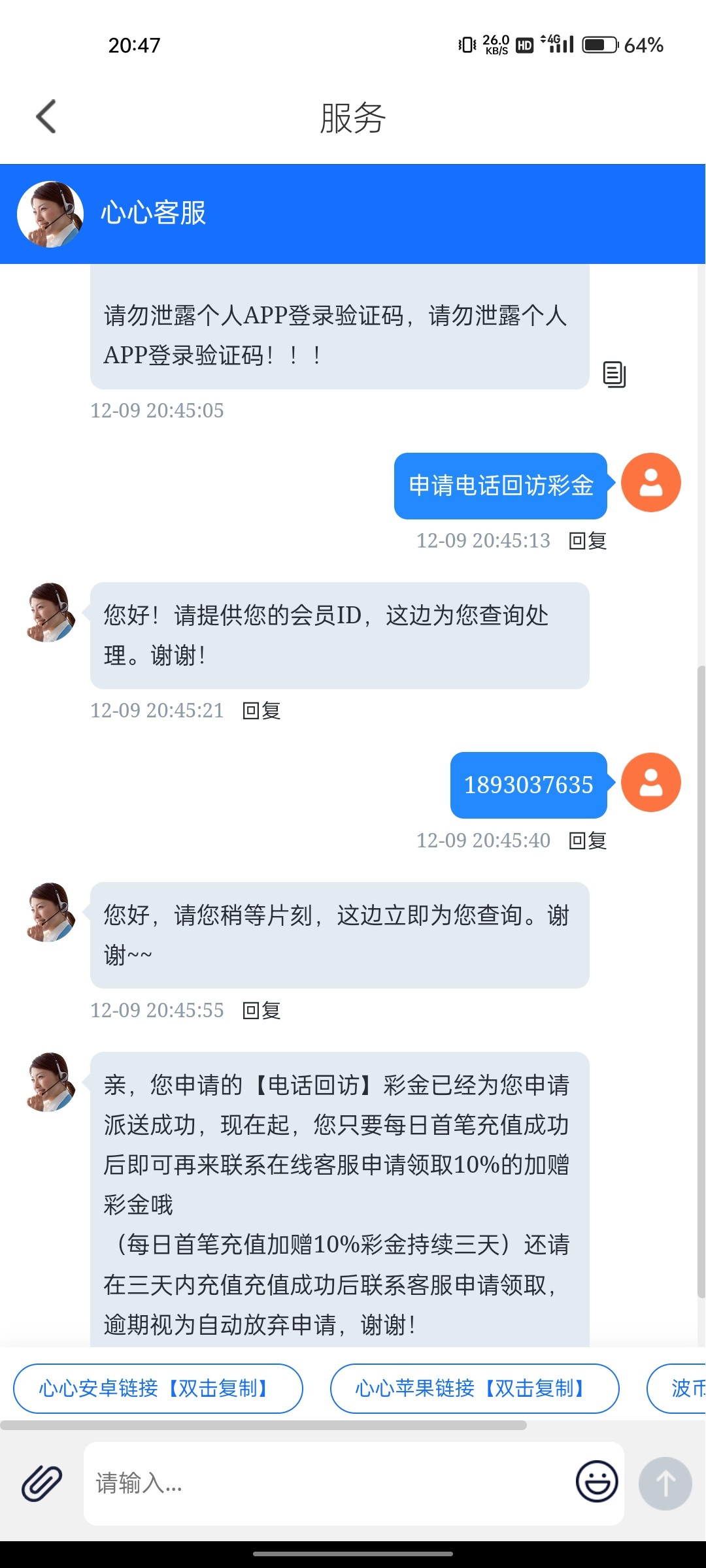Screen dimensions: 706x1568
Task: Reply to the 请提供您的会员ID message
Action: point(261,711)
